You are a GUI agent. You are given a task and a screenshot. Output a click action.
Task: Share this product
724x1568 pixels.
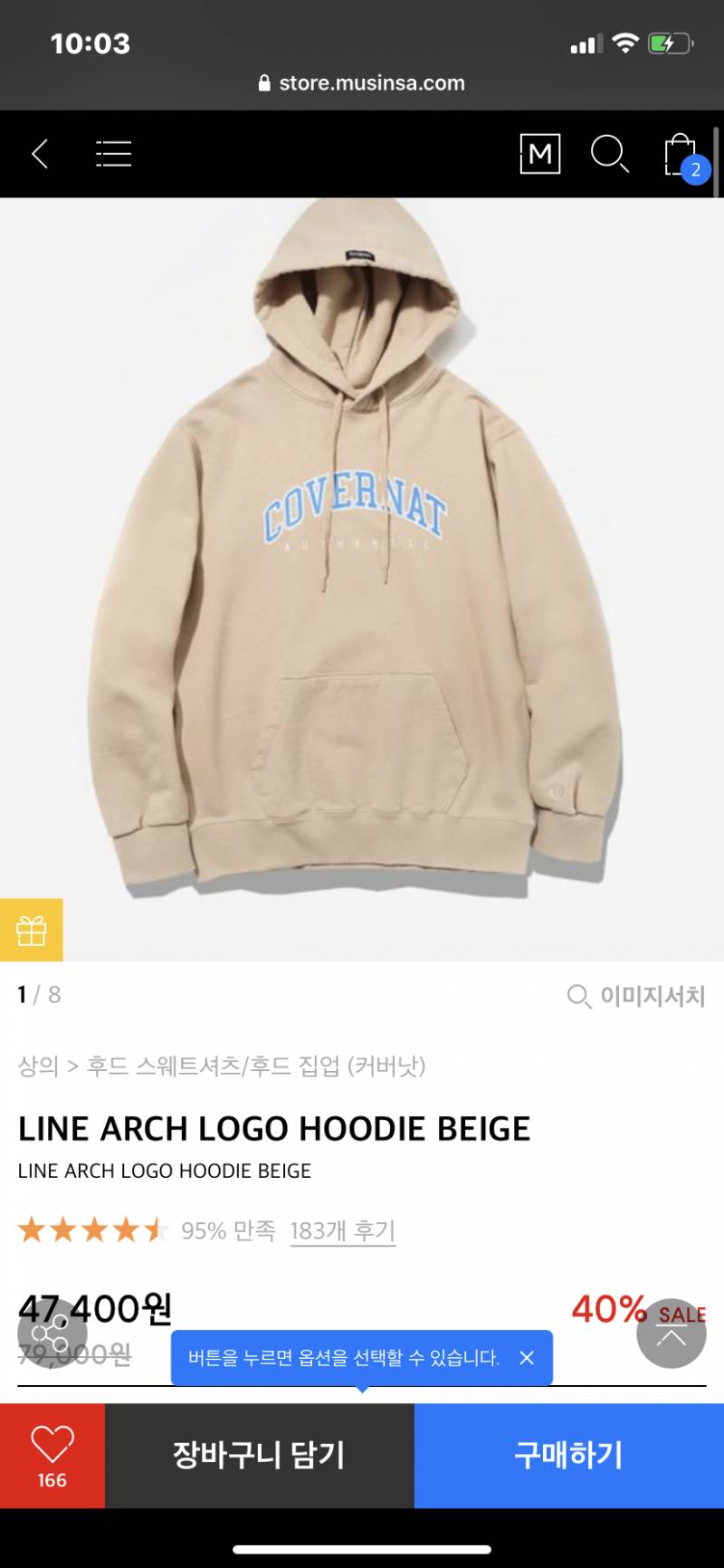(52, 1334)
